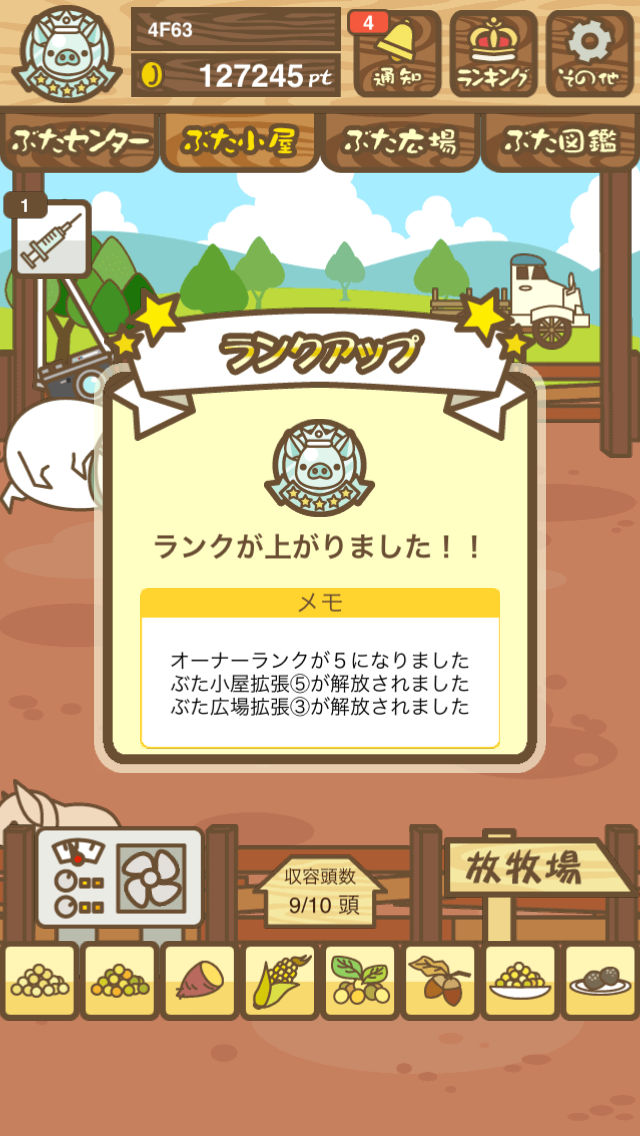Choose the bowl of yellow grain feed
Screen dimensions: 640x1136
click(x=520, y=981)
